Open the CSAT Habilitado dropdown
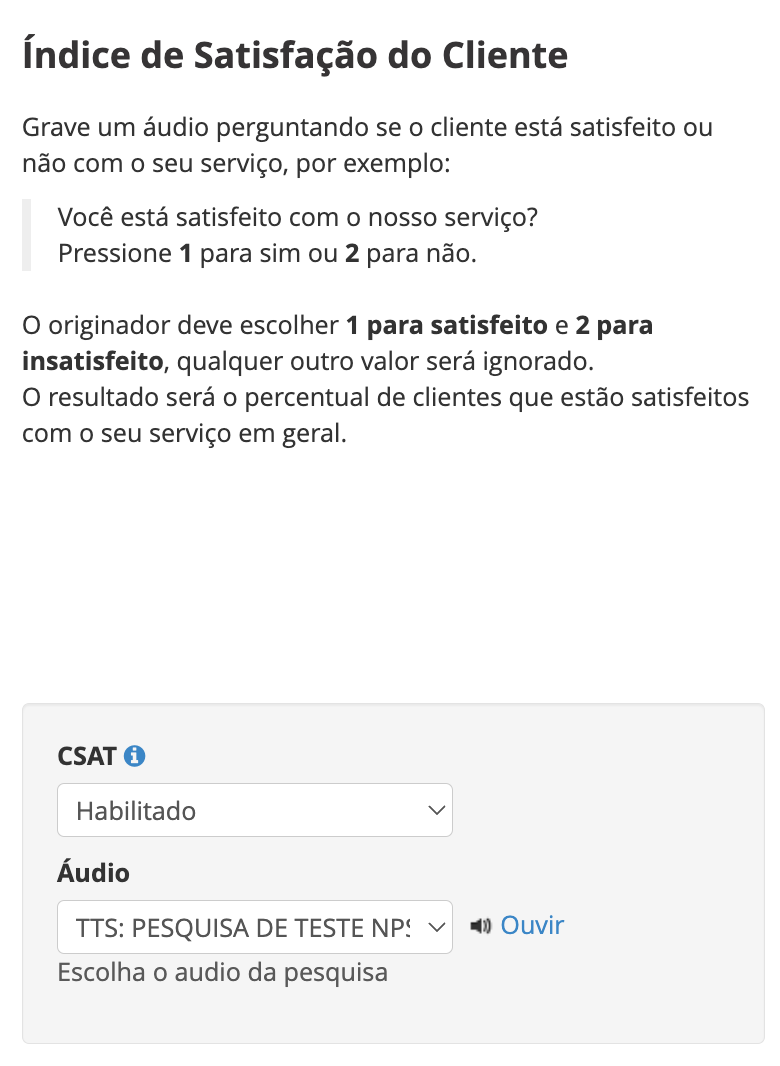This screenshot has height=1066, width=780. (x=255, y=810)
